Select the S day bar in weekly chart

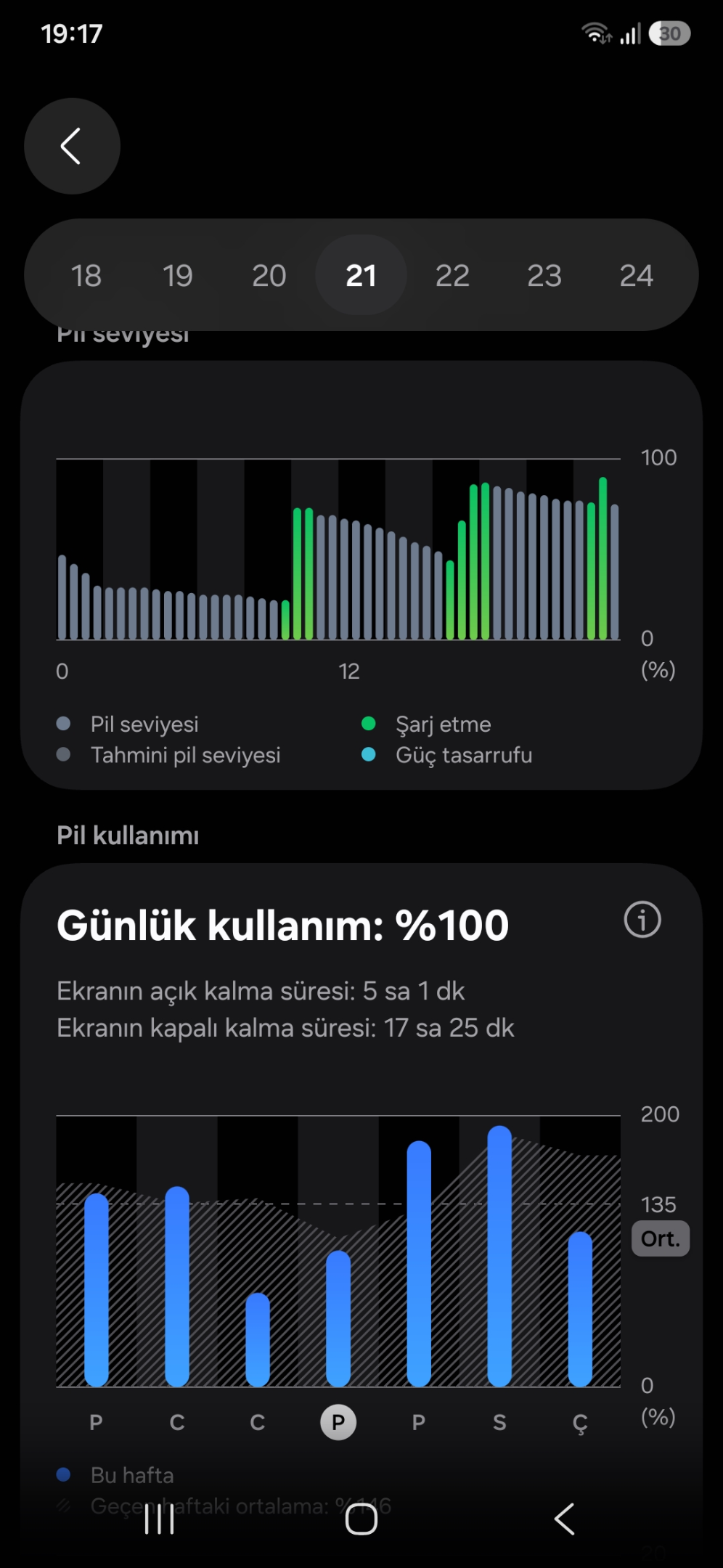[x=499, y=1255]
